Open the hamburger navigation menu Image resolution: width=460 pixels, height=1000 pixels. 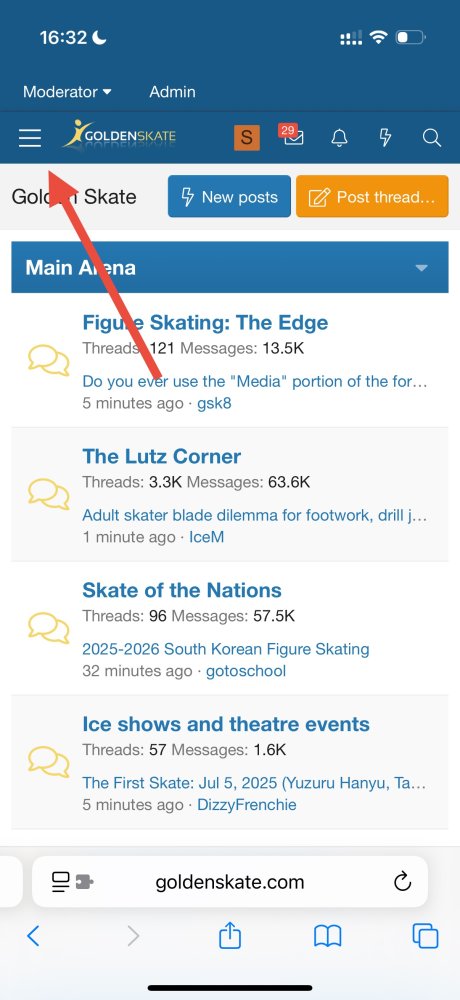pos(30,138)
